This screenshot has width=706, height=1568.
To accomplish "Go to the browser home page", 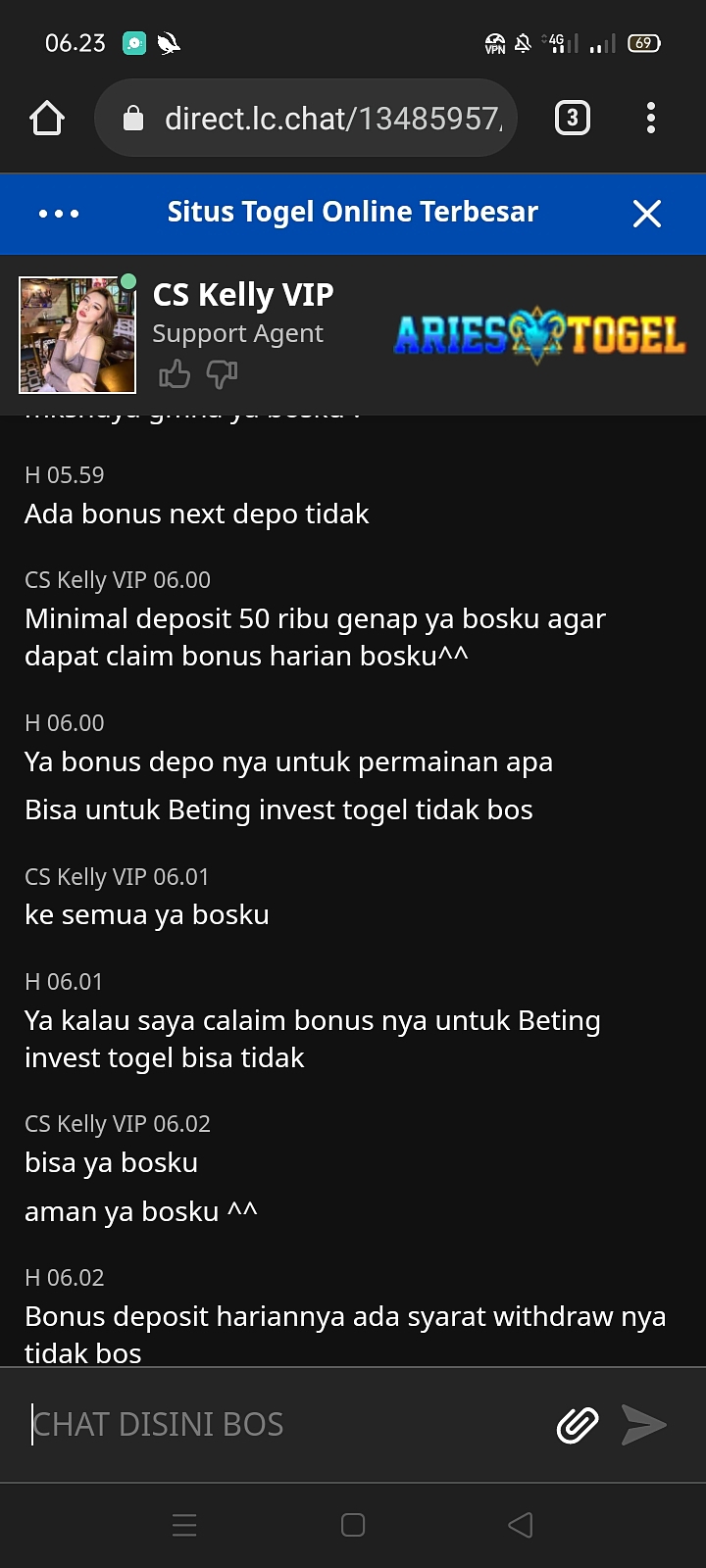I will 47,119.
